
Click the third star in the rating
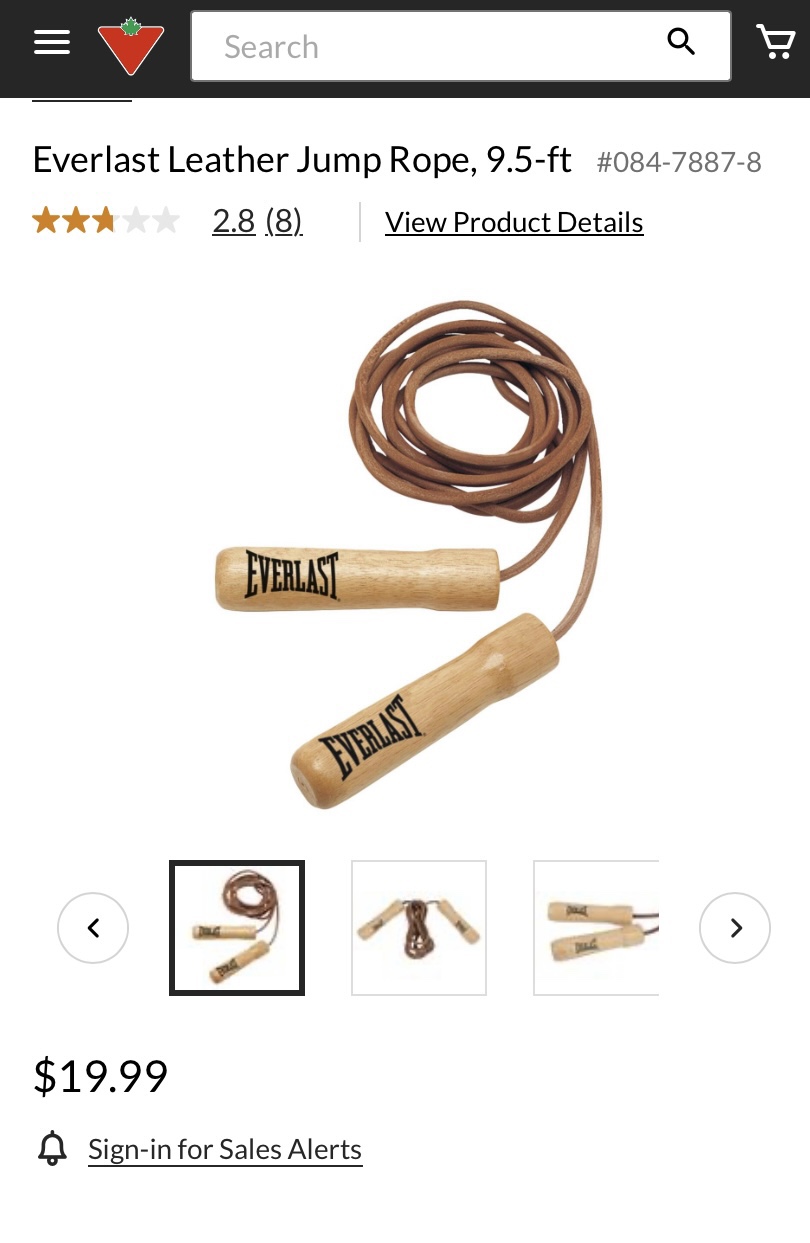tap(106, 220)
